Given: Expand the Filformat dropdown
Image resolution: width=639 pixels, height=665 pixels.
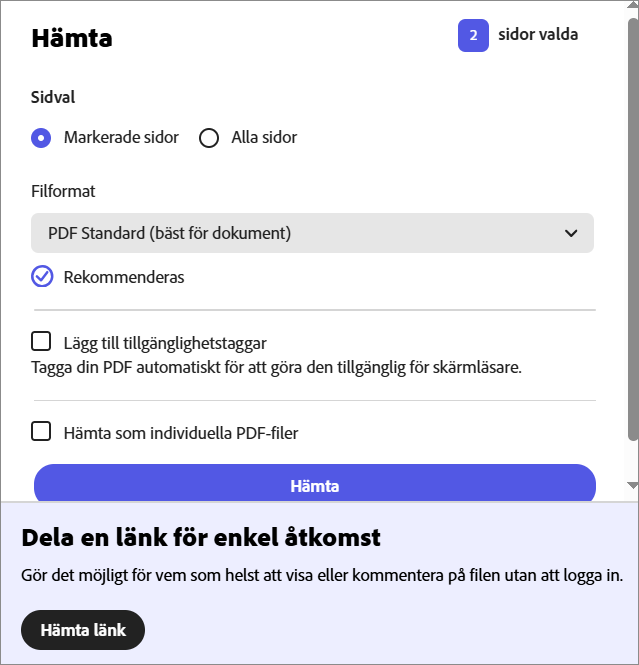Looking at the screenshot, I should (312, 233).
